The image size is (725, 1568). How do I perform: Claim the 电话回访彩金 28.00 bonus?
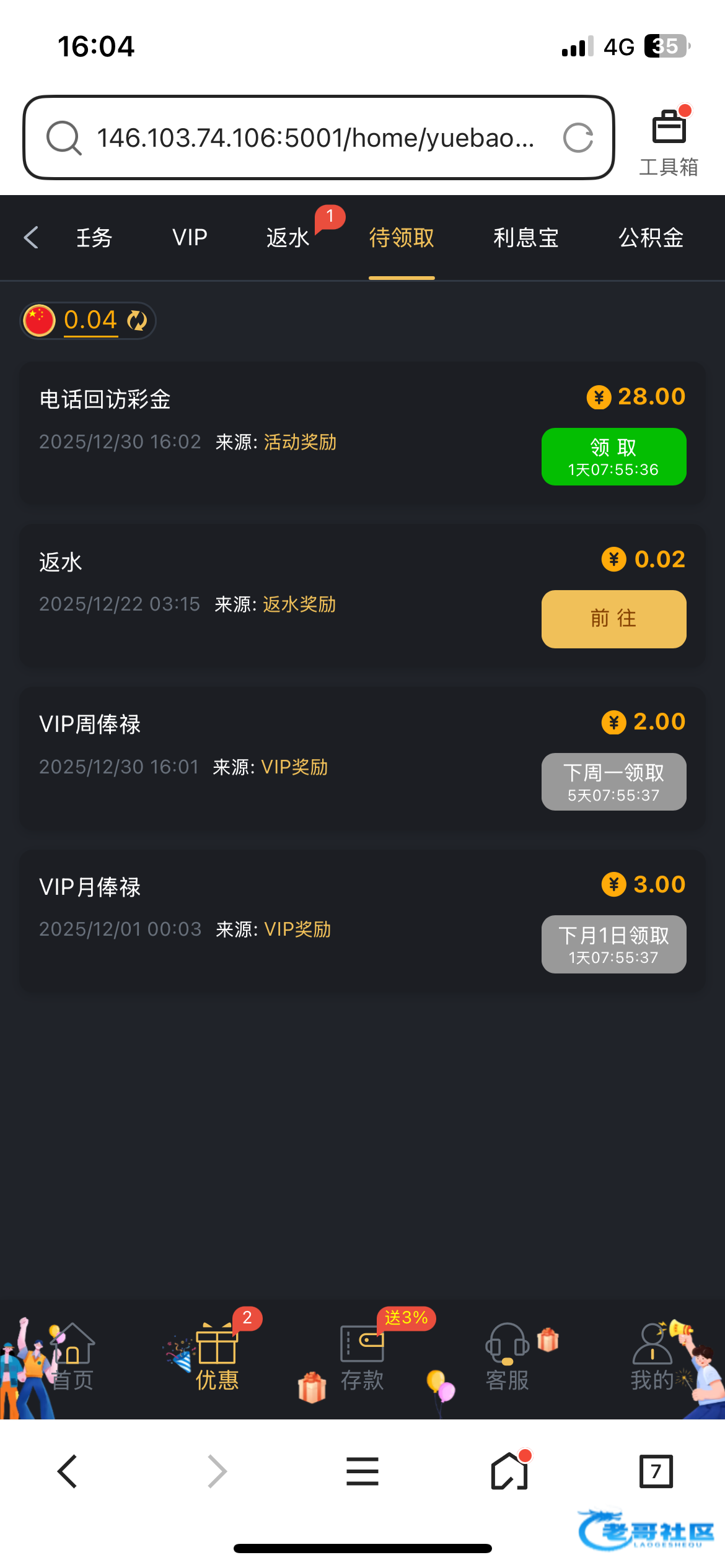click(613, 456)
